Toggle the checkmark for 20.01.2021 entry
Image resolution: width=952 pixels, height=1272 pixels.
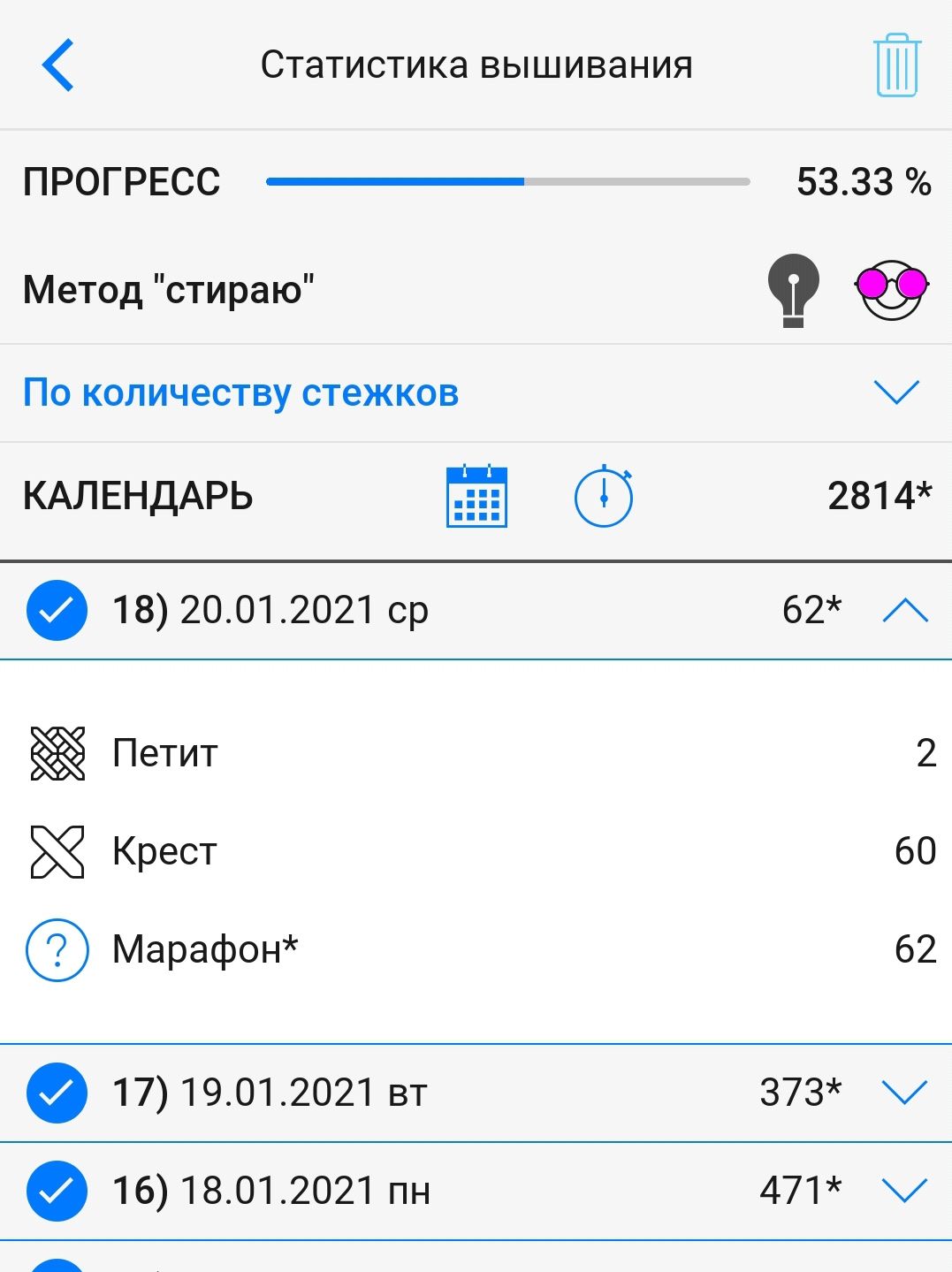point(57,610)
